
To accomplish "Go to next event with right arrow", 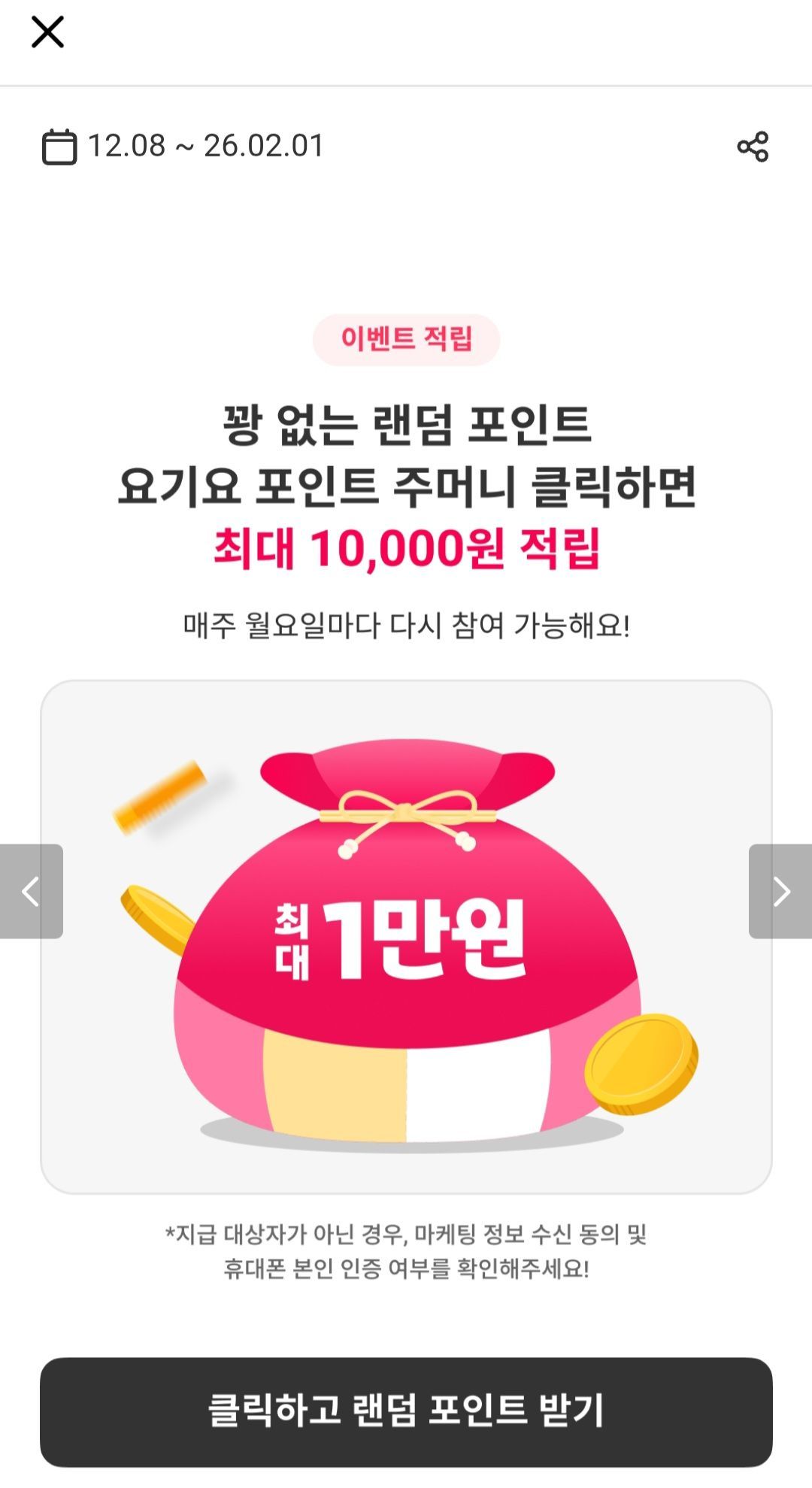I will [780, 891].
